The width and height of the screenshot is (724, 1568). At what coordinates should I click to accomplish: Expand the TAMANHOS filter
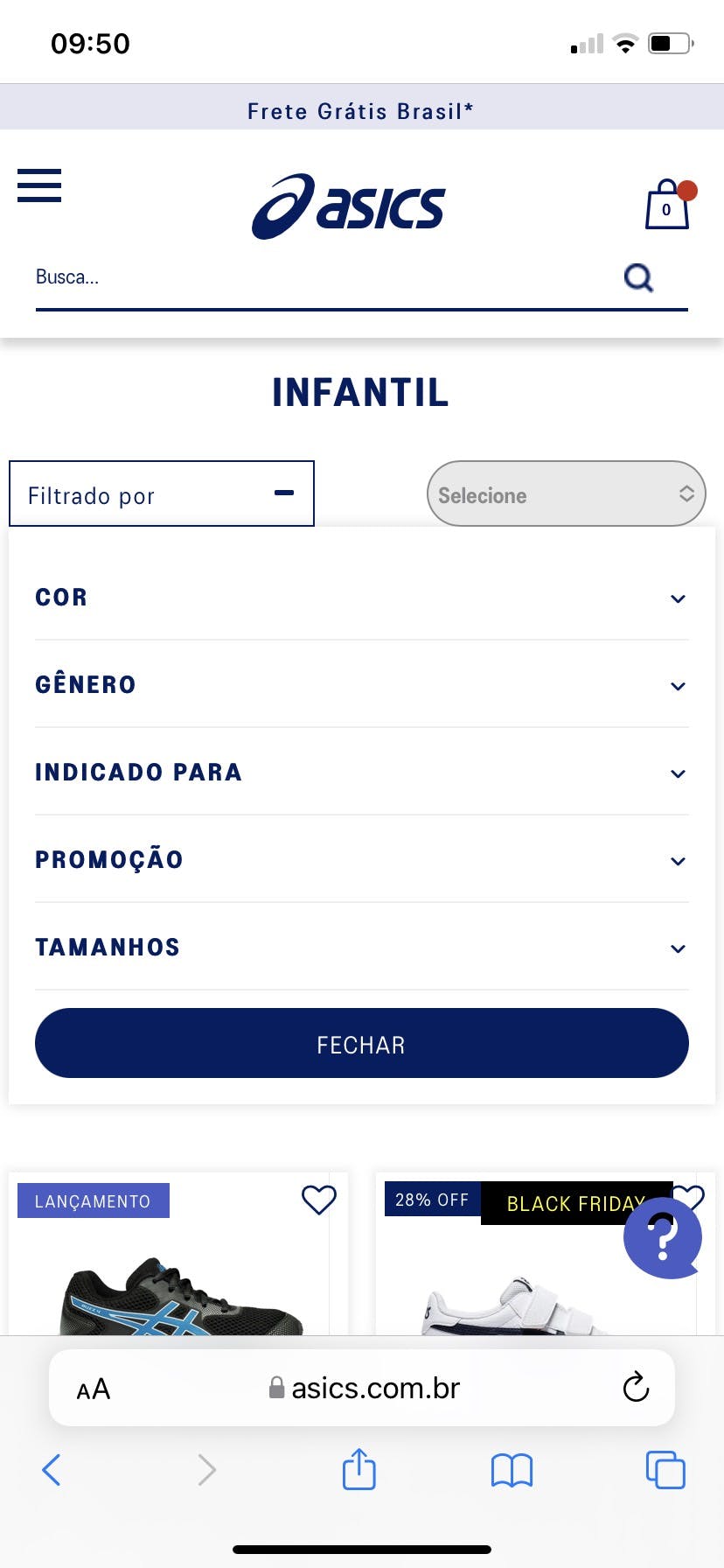click(x=361, y=948)
